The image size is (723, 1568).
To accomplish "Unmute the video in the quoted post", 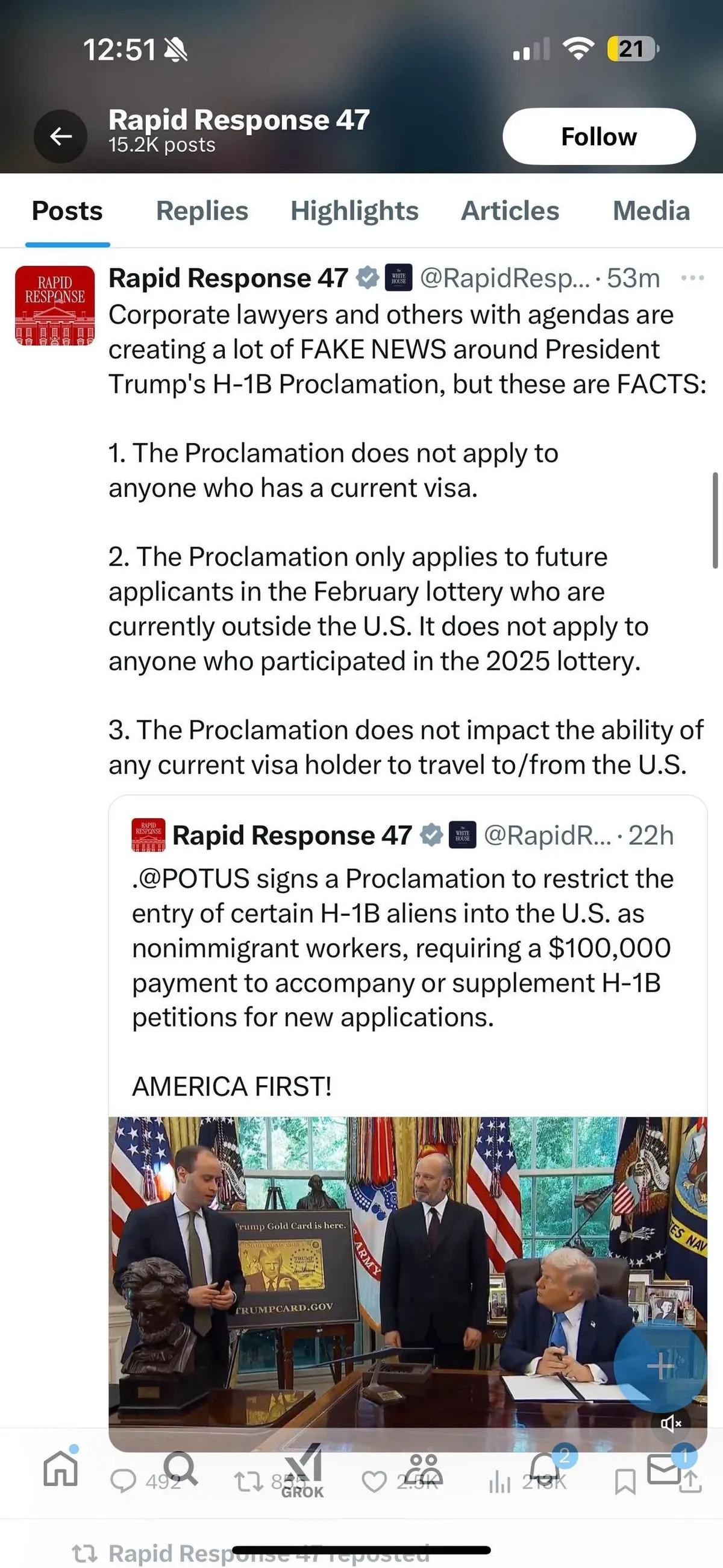I will point(671,1423).
